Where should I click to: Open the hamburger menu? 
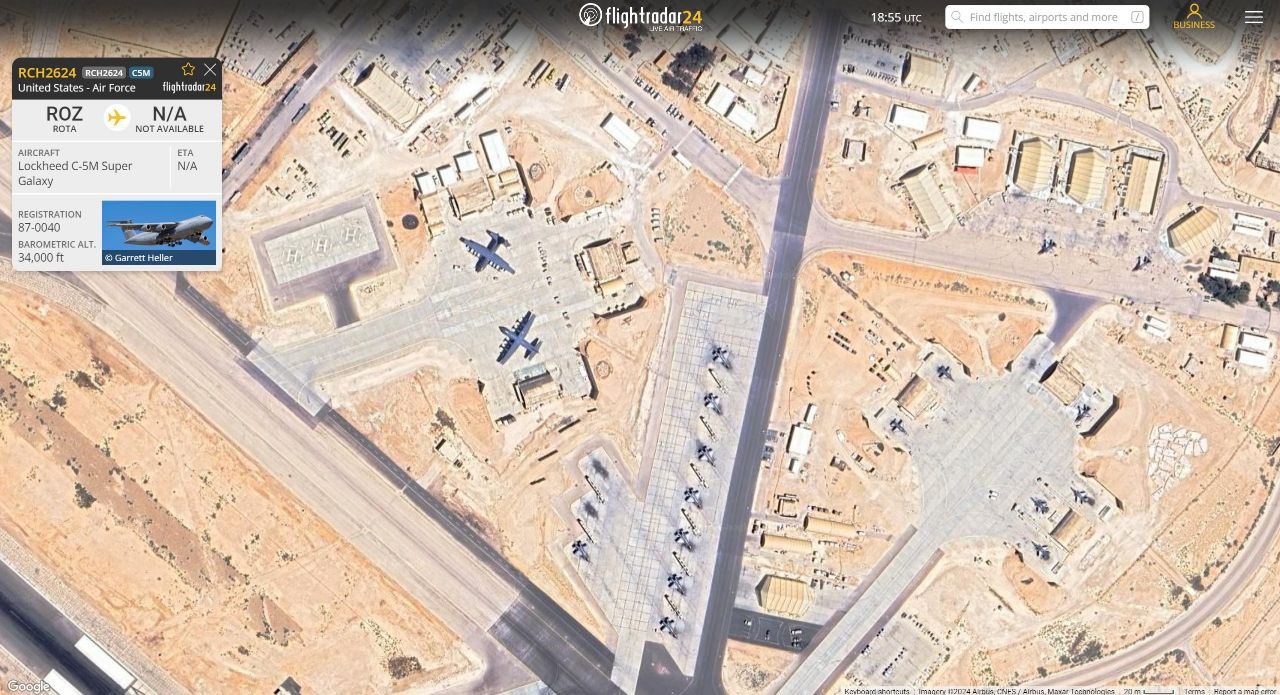coord(1253,17)
